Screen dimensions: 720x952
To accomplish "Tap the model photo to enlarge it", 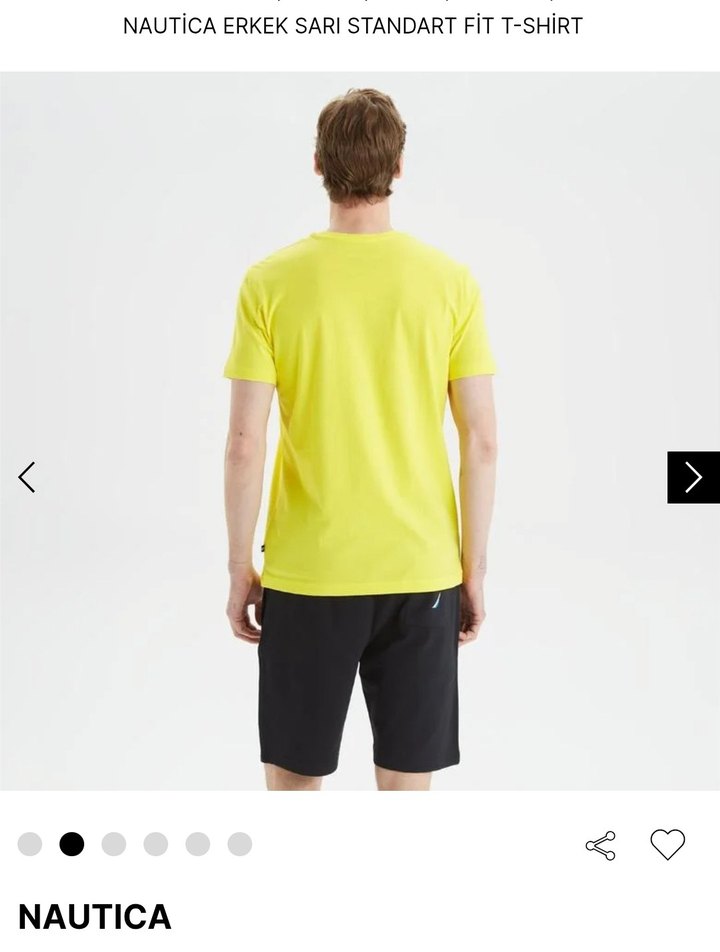I will tap(360, 430).
